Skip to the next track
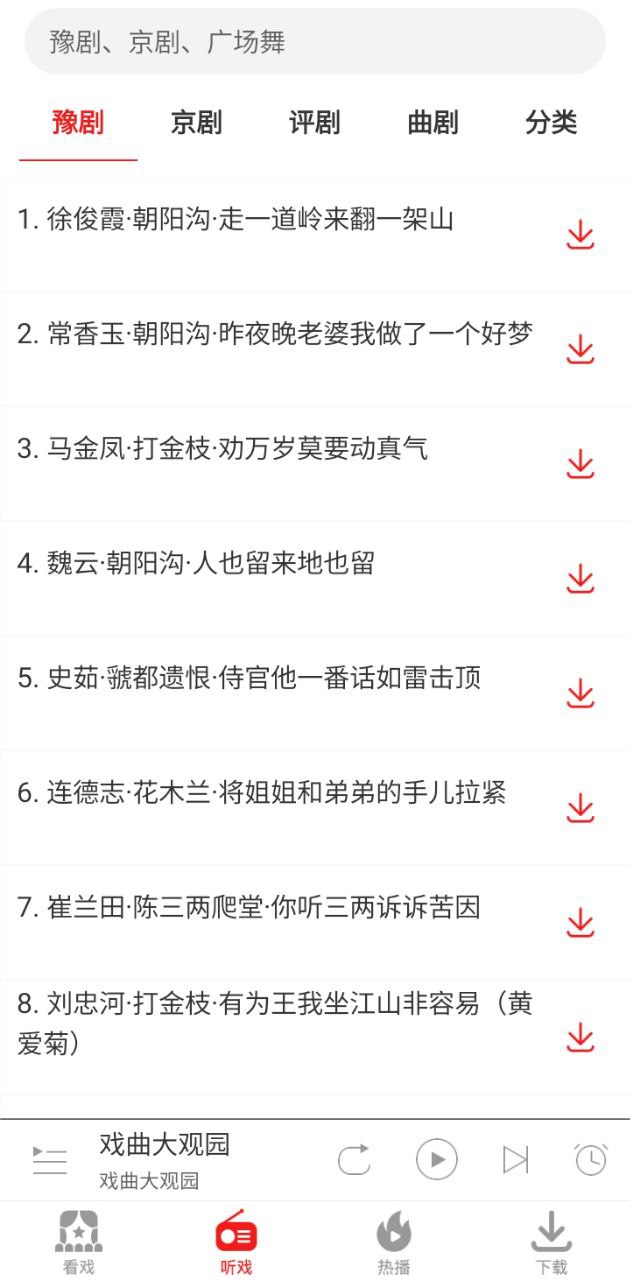Image resolution: width=630 pixels, height=1280 pixels. [515, 1160]
